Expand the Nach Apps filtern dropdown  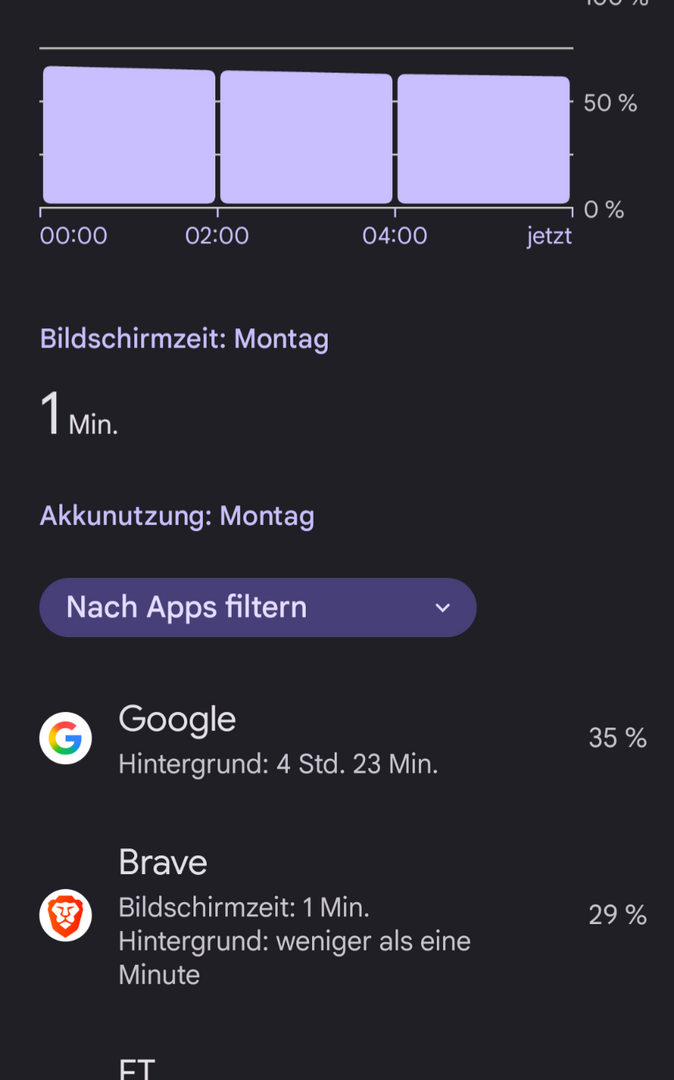[257, 607]
